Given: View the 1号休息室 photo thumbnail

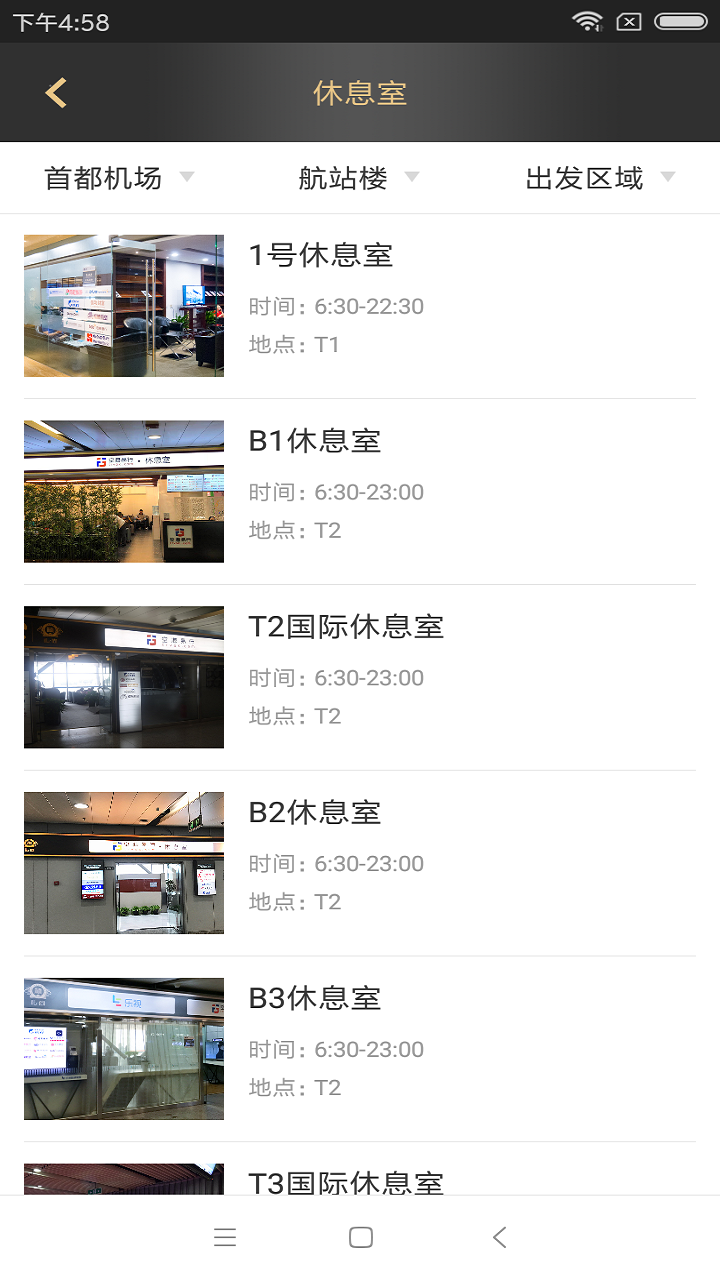Looking at the screenshot, I should [x=123, y=305].
